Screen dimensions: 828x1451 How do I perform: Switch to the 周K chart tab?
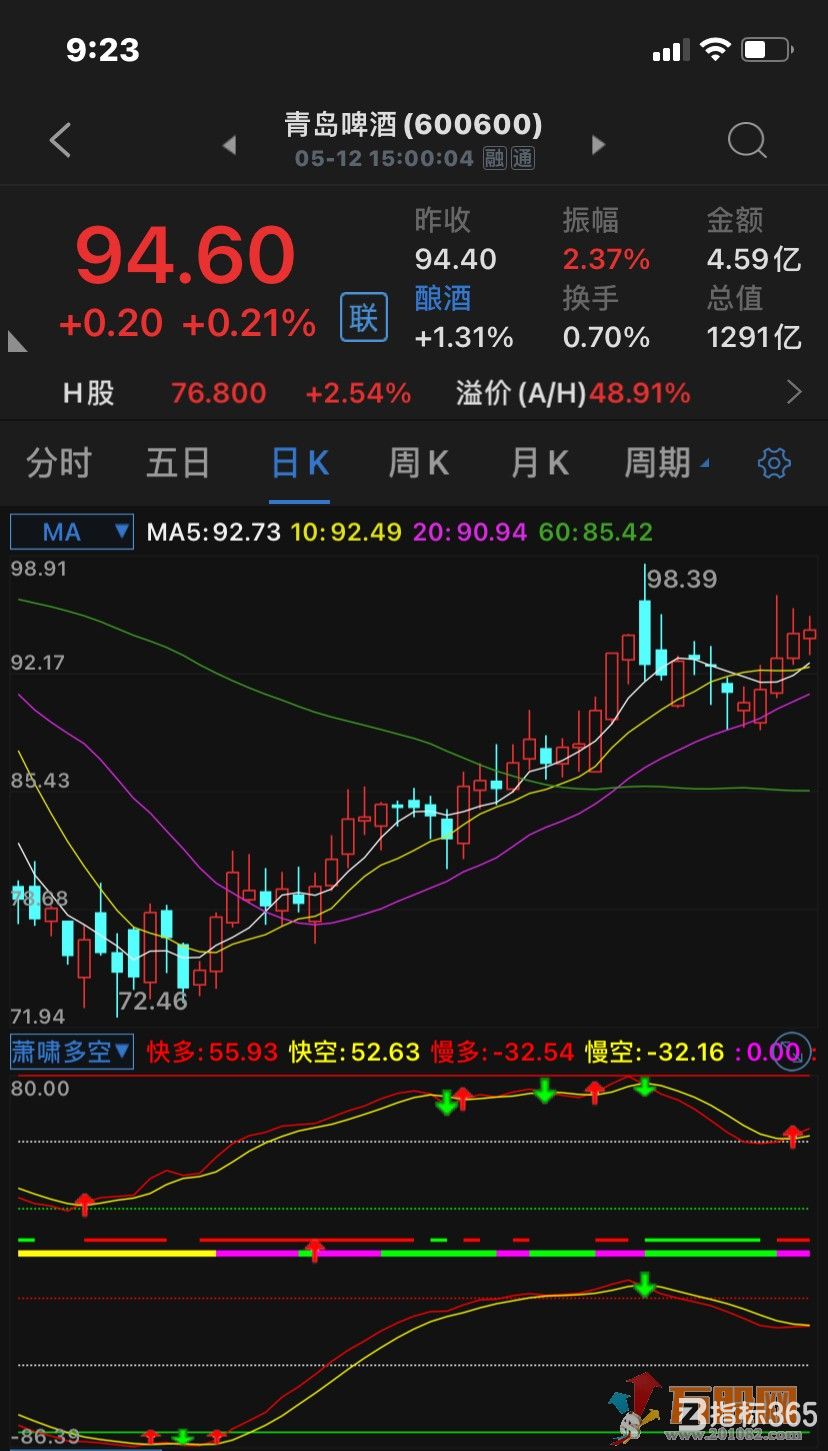pos(418,463)
